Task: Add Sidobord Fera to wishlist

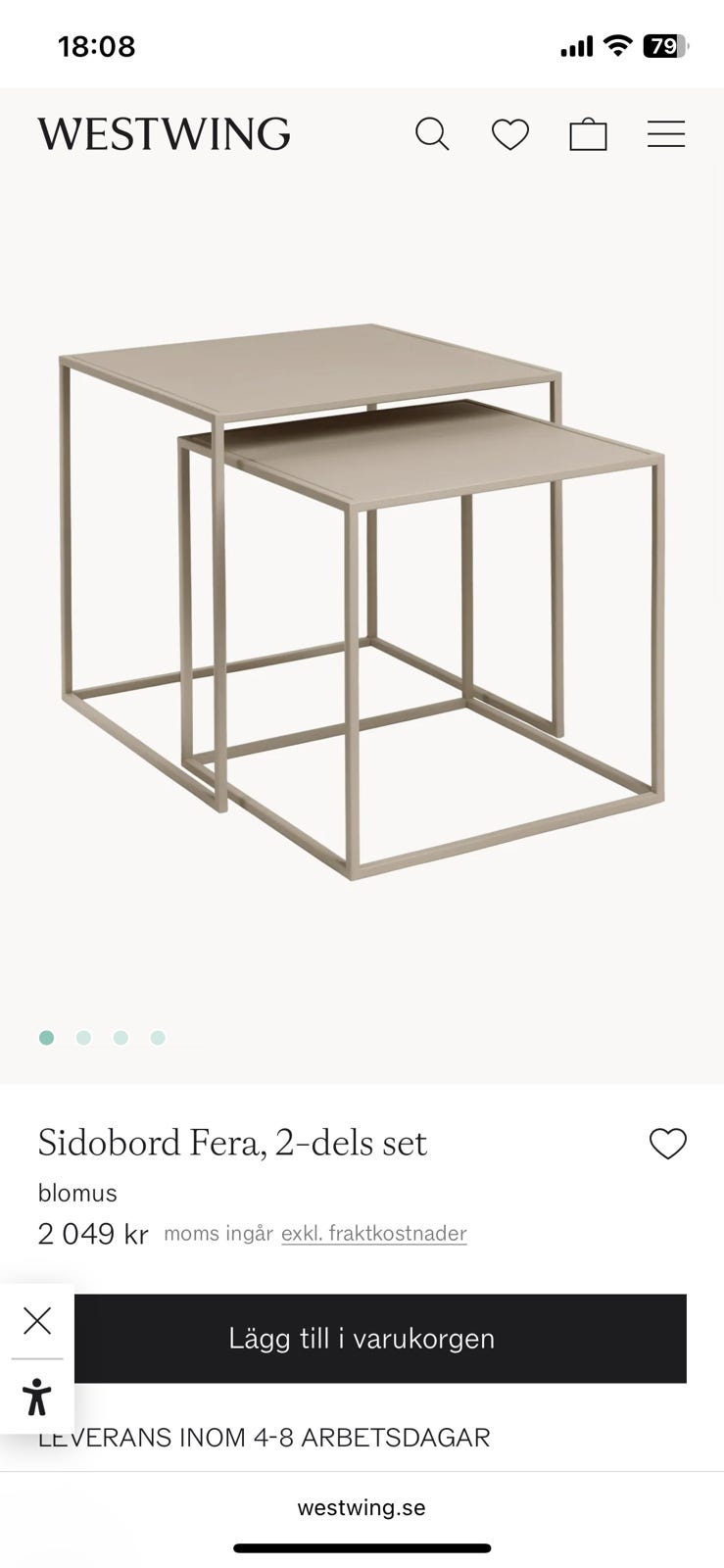Action: [668, 1144]
